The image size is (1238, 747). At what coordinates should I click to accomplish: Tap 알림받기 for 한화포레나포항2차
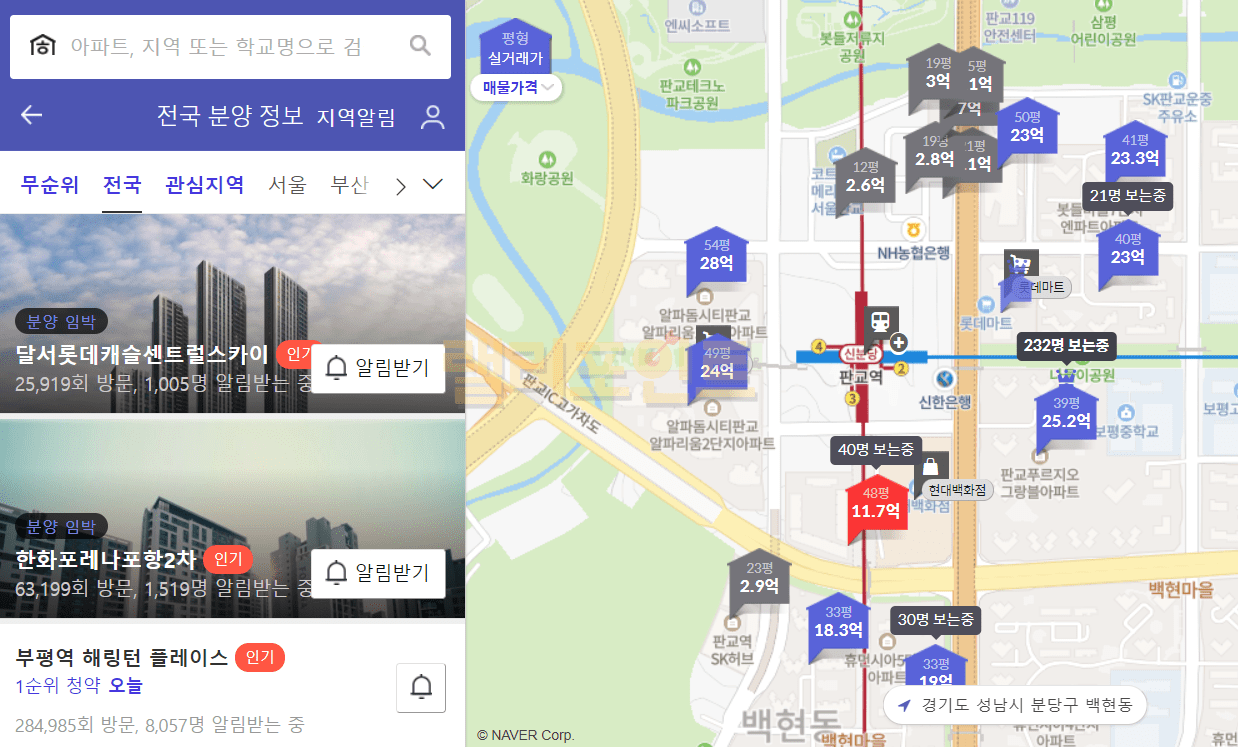click(x=377, y=573)
